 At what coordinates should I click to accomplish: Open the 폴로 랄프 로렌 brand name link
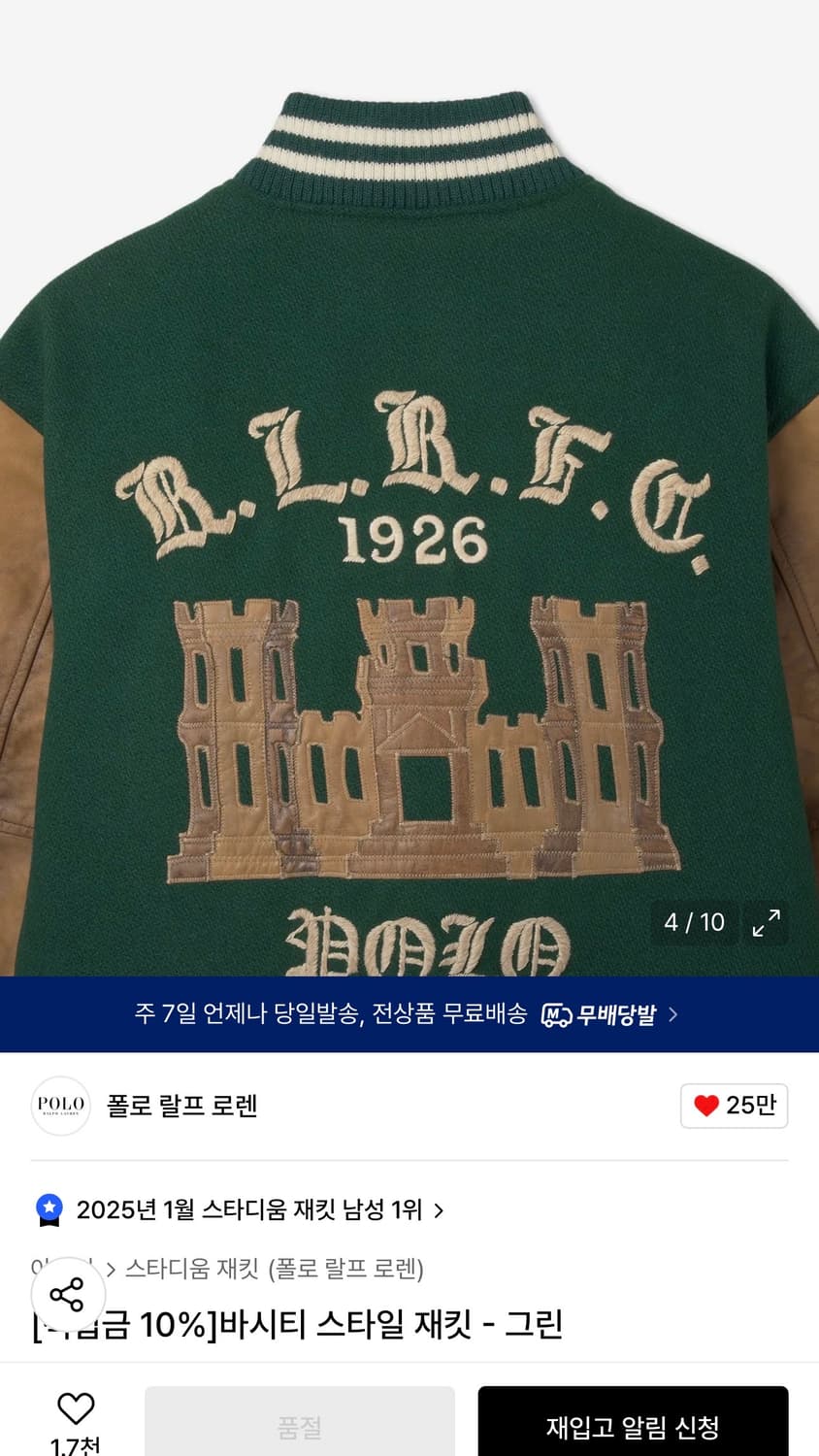184,1106
